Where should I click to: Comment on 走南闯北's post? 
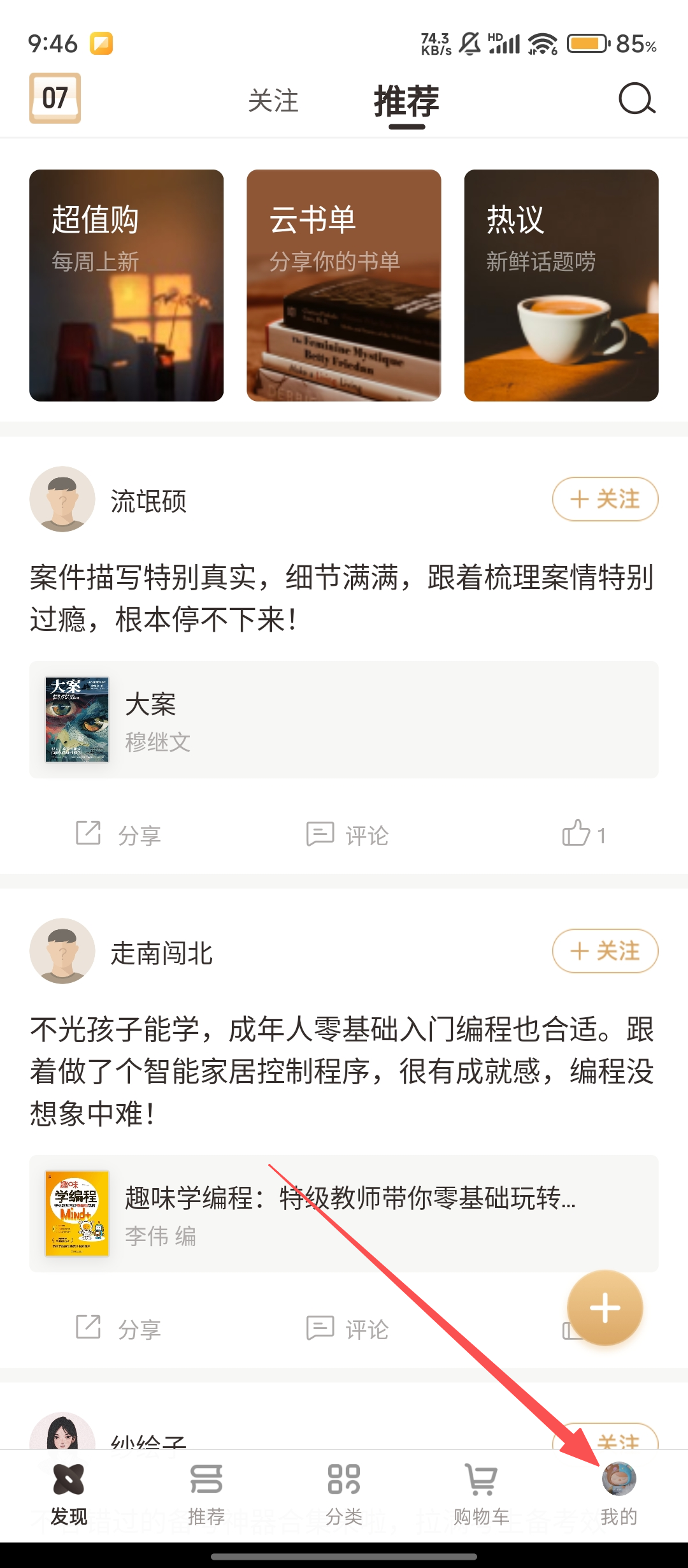pyautogui.click(x=347, y=1328)
